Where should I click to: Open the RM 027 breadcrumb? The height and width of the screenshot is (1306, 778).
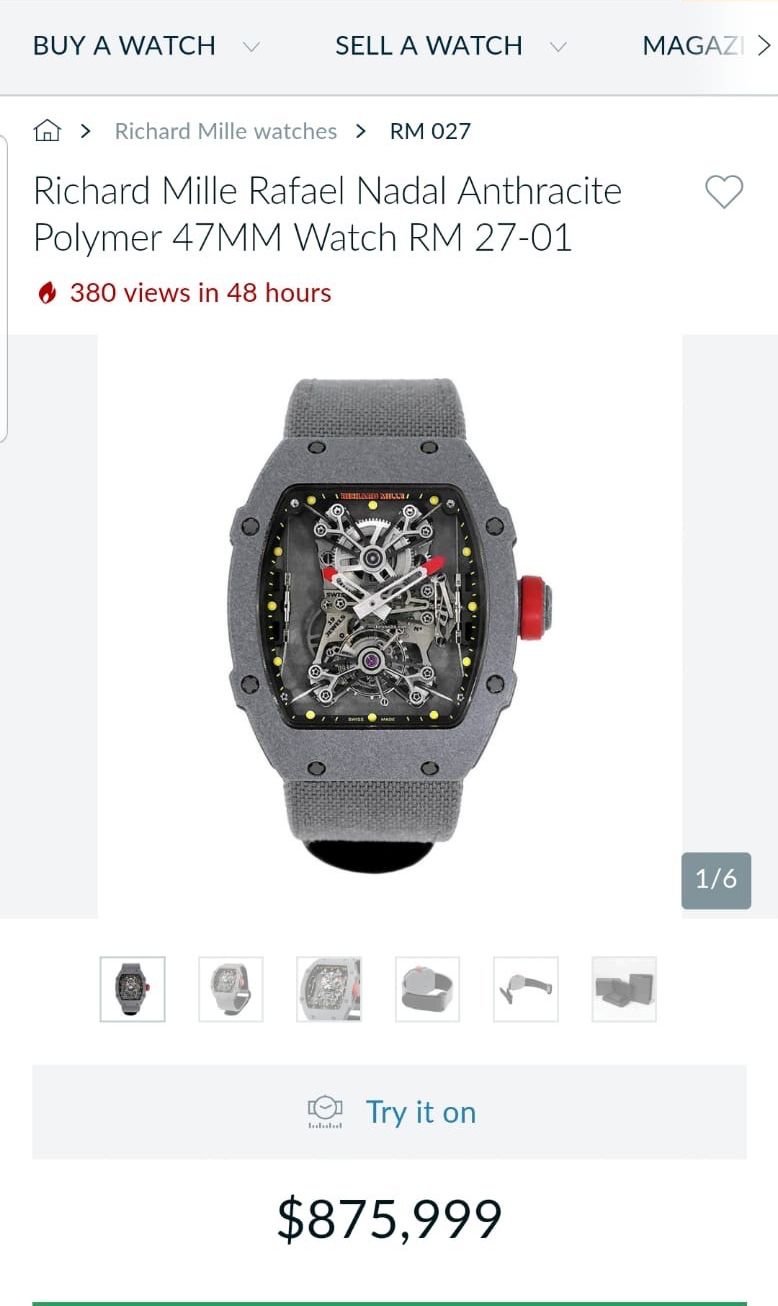(430, 131)
